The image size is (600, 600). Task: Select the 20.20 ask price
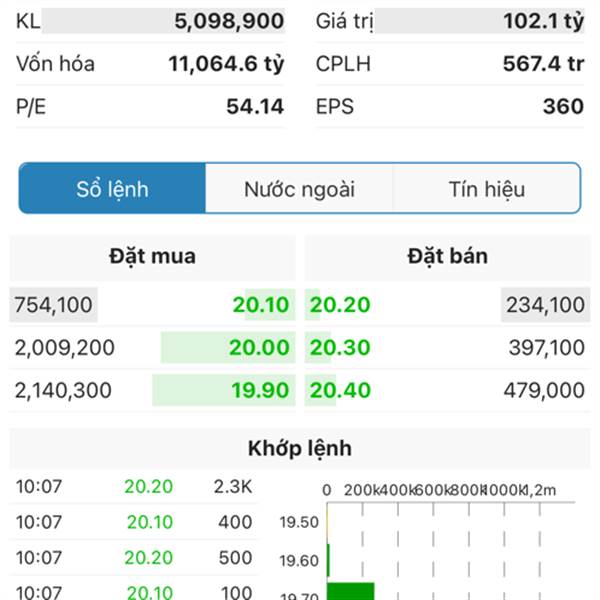coord(340,306)
